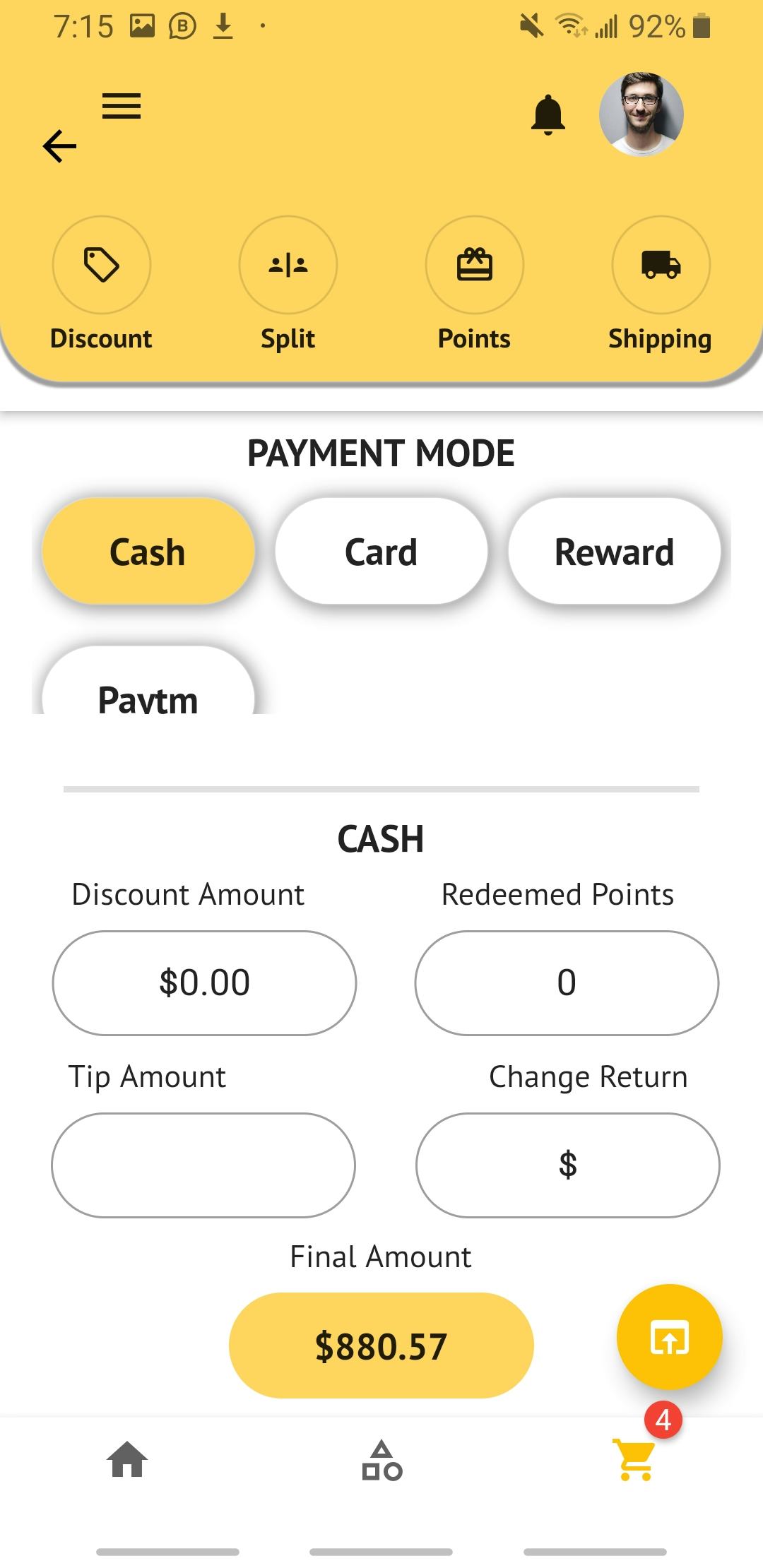763x1568 pixels.
Task: Go back using the arrow icon
Action: 59,146
